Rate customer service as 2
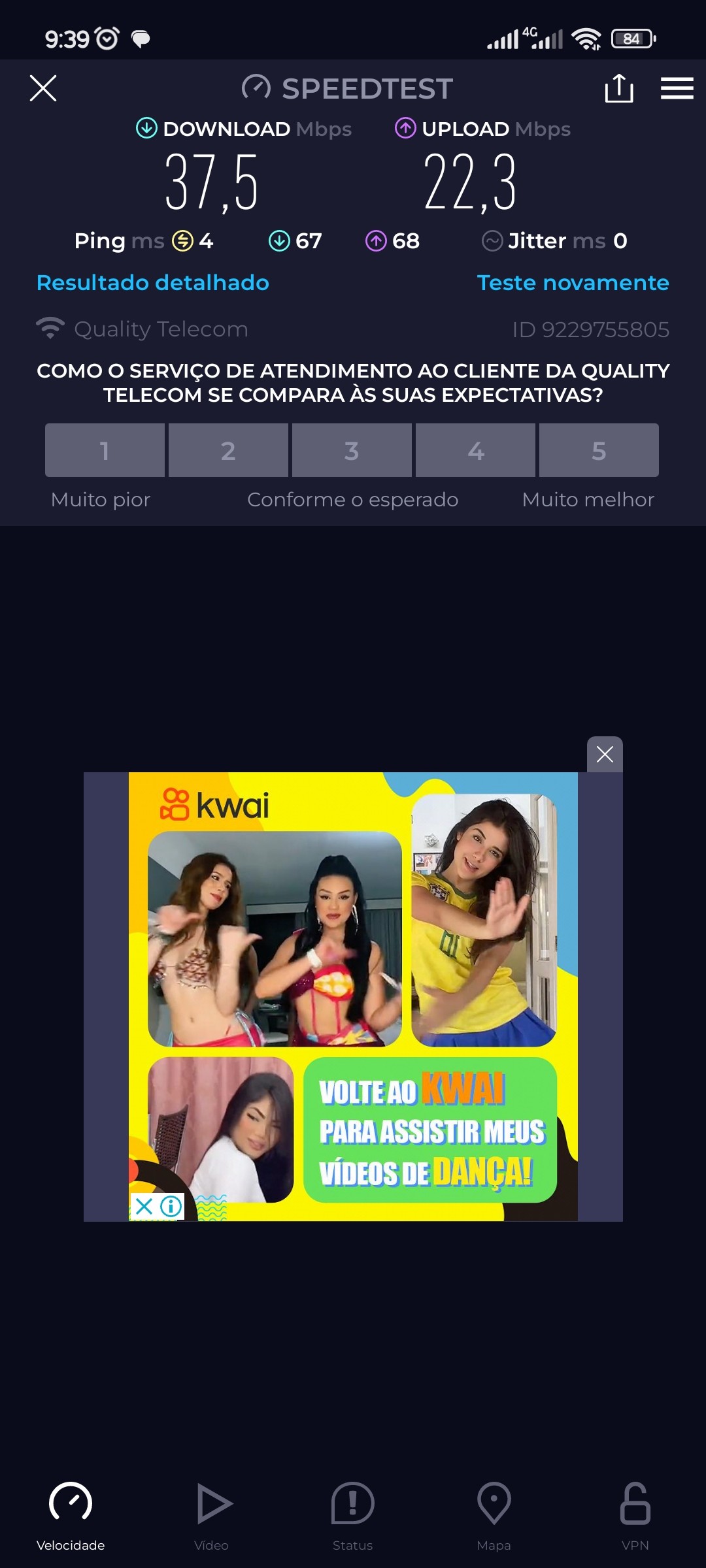 click(x=228, y=450)
